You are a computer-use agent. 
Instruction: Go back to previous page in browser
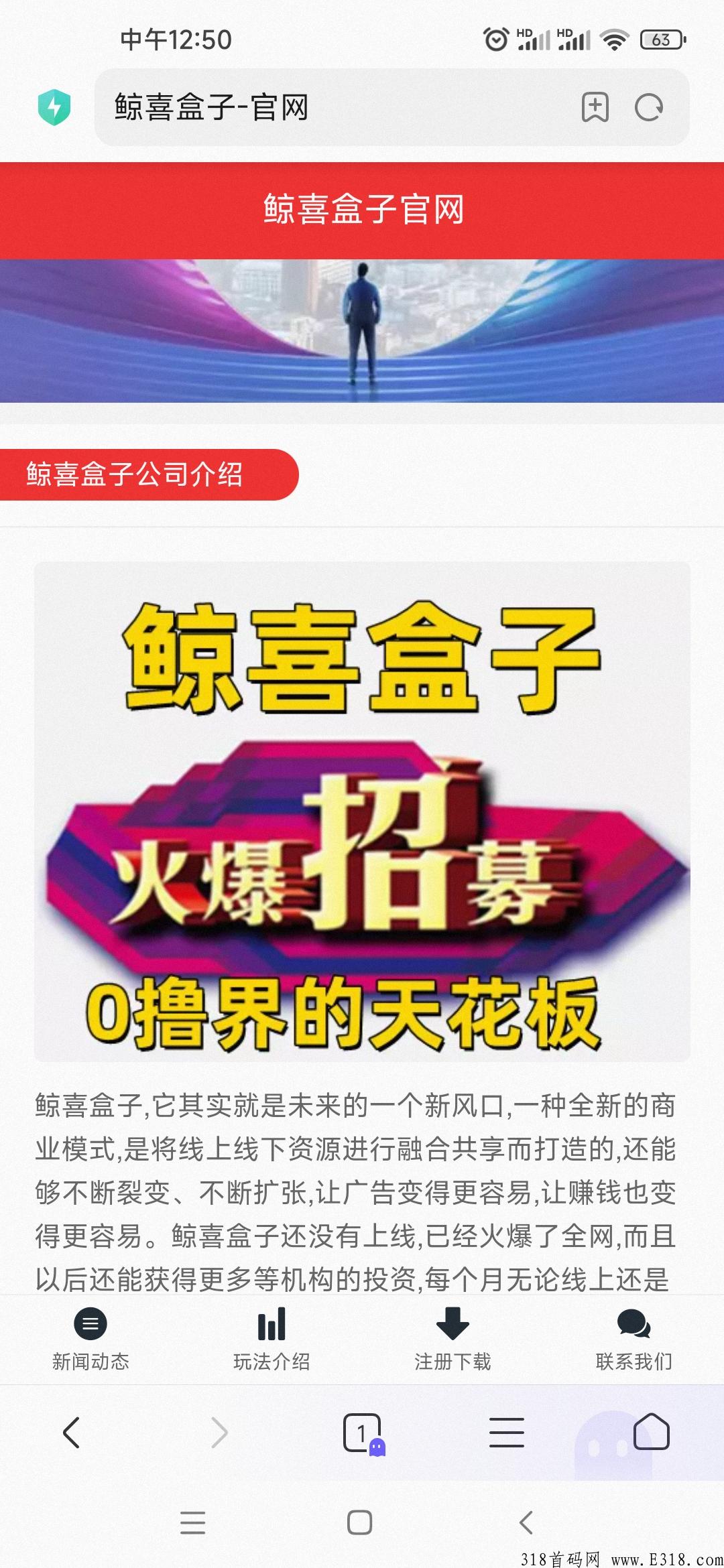(x=71, y=1433)
